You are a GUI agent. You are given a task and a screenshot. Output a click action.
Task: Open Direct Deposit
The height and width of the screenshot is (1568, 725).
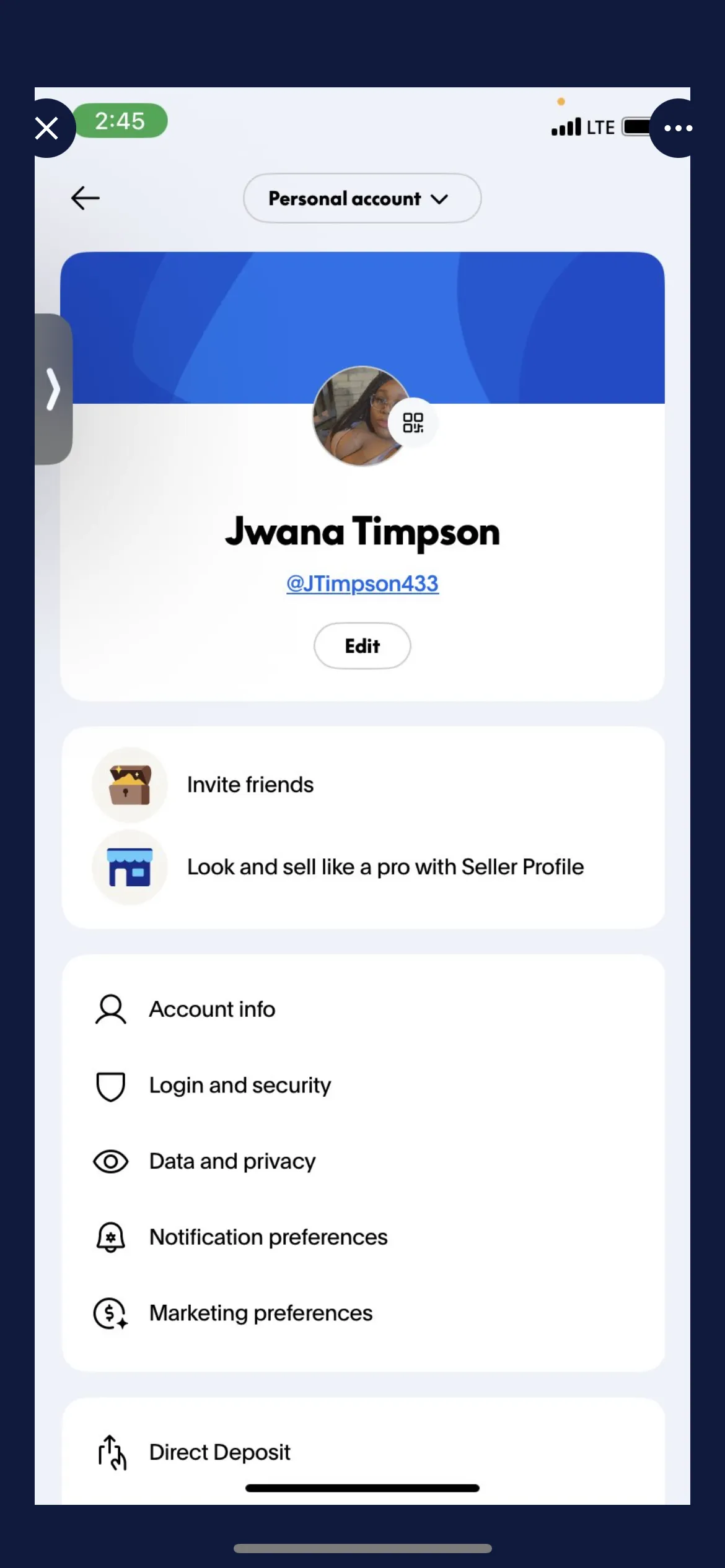(219, 1452)
